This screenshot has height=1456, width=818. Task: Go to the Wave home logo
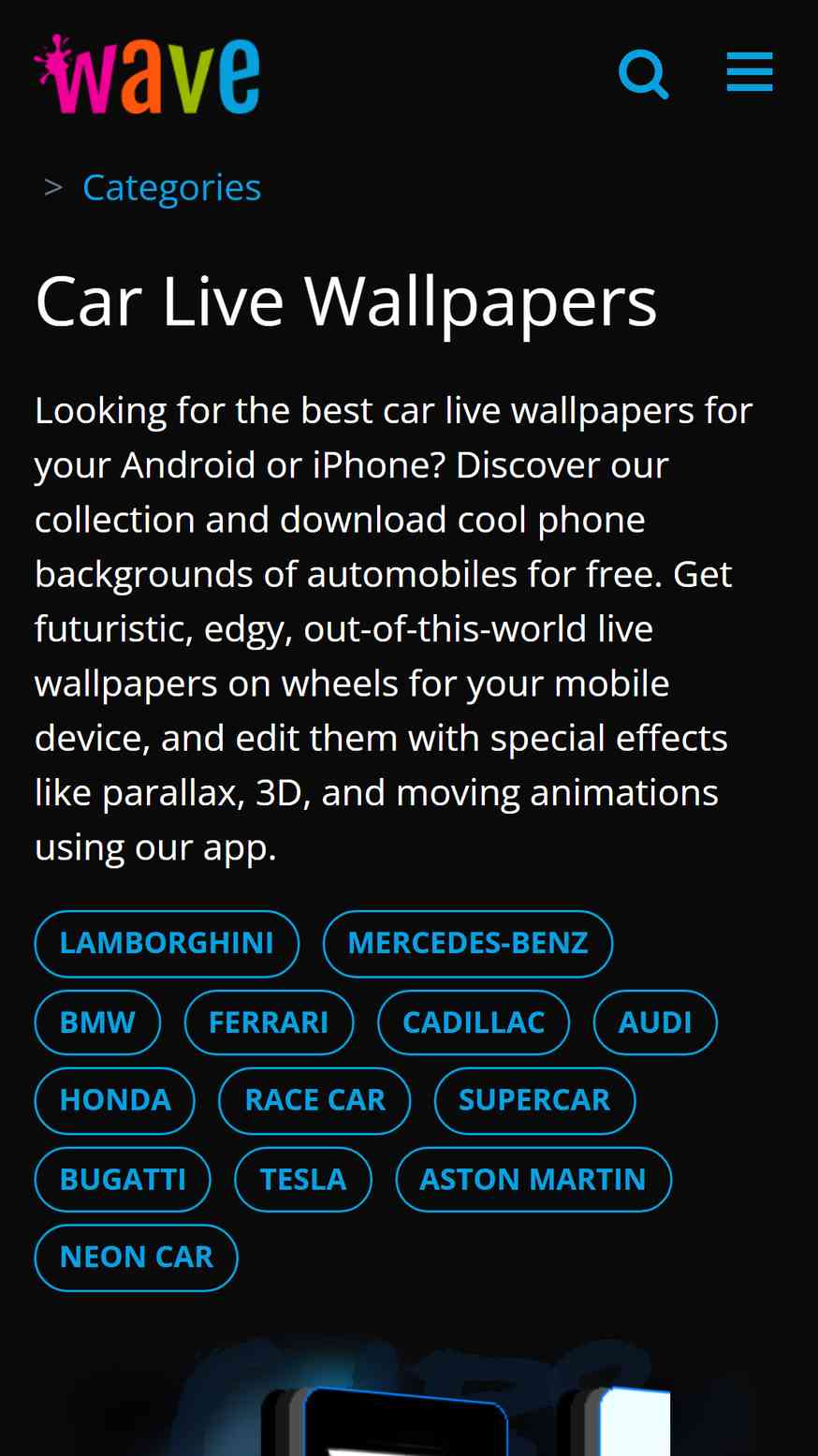(147, 75)
